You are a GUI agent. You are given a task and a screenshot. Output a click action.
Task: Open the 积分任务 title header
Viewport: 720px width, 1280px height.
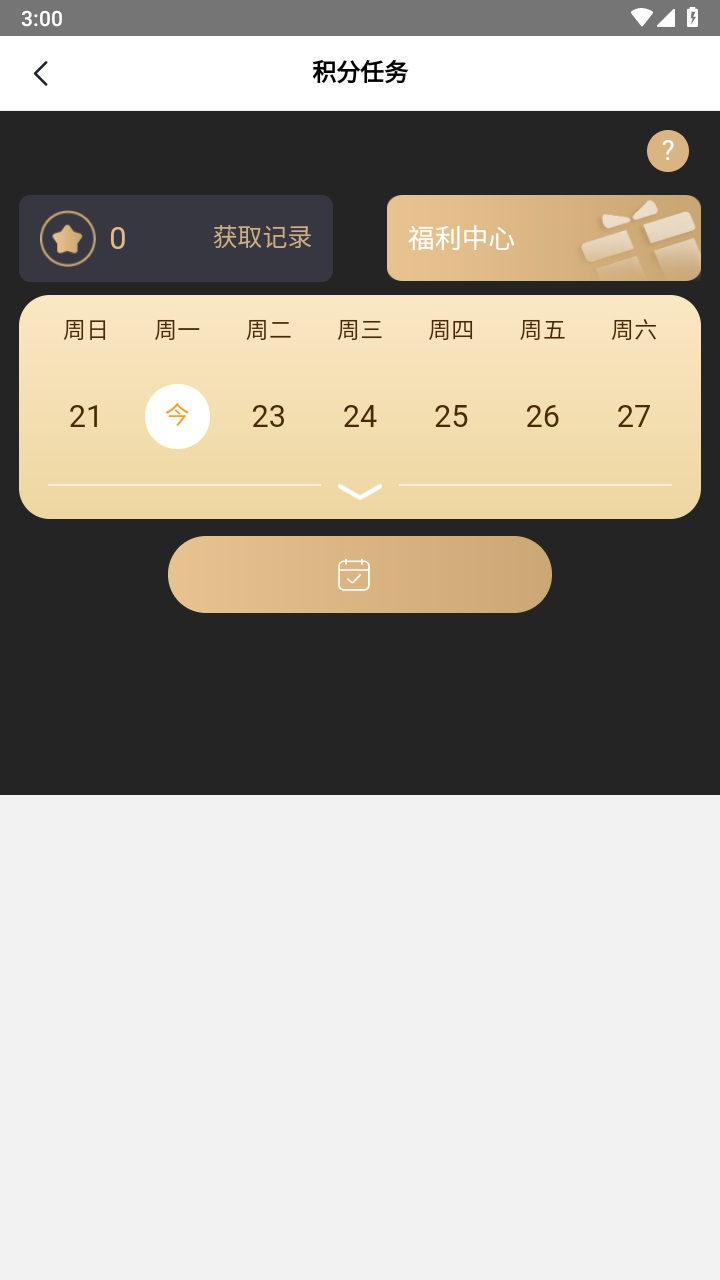tap(359, 73)
